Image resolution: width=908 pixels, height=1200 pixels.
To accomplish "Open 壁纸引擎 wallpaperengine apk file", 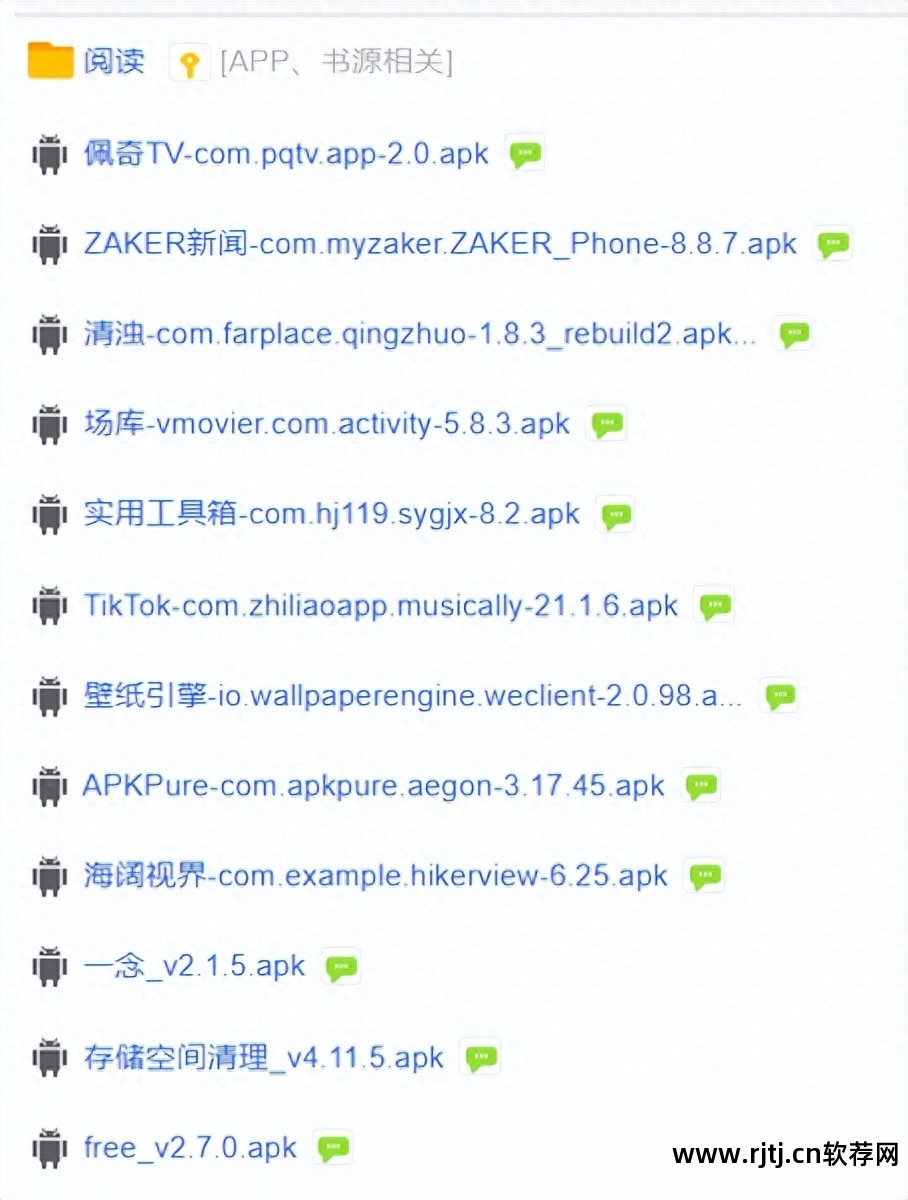I will click(x=412, y=696).
